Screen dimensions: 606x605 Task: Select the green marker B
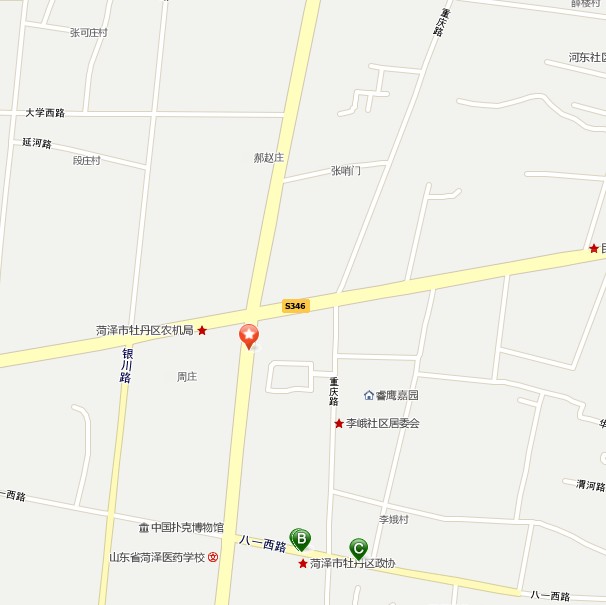pos(300,538)
